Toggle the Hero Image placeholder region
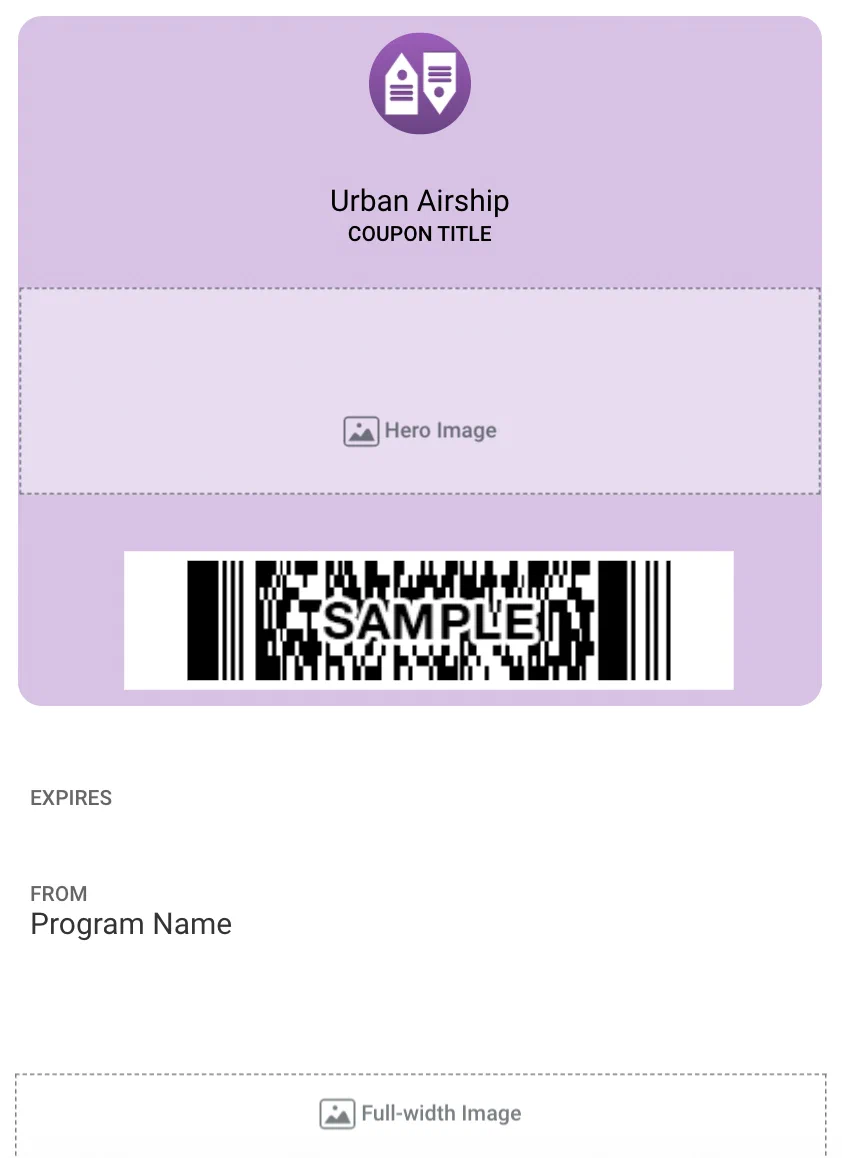Screen dimensions: 842x1158 (x=420, y=390)
